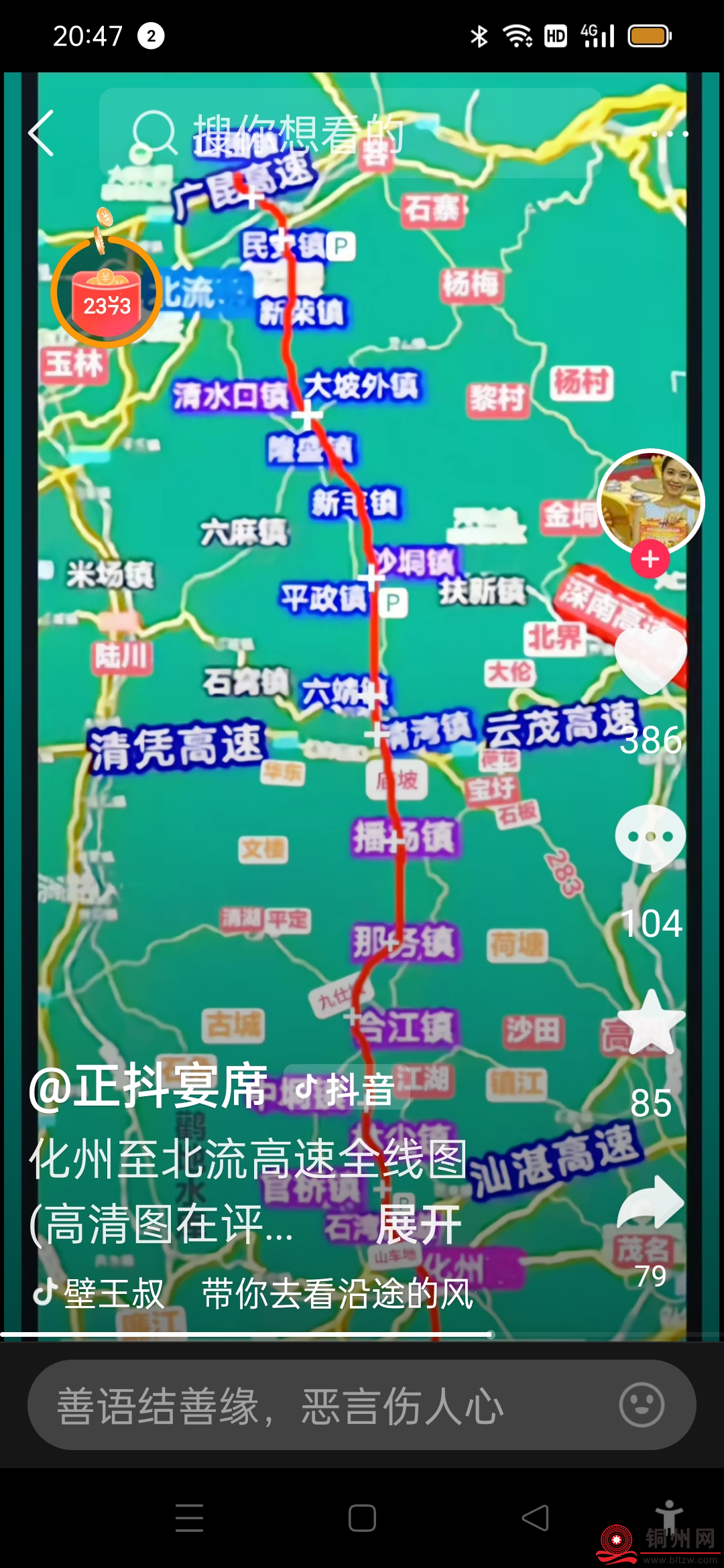
Task: Open the @正抖宴席 account name
Action: tap(149, 1087)
